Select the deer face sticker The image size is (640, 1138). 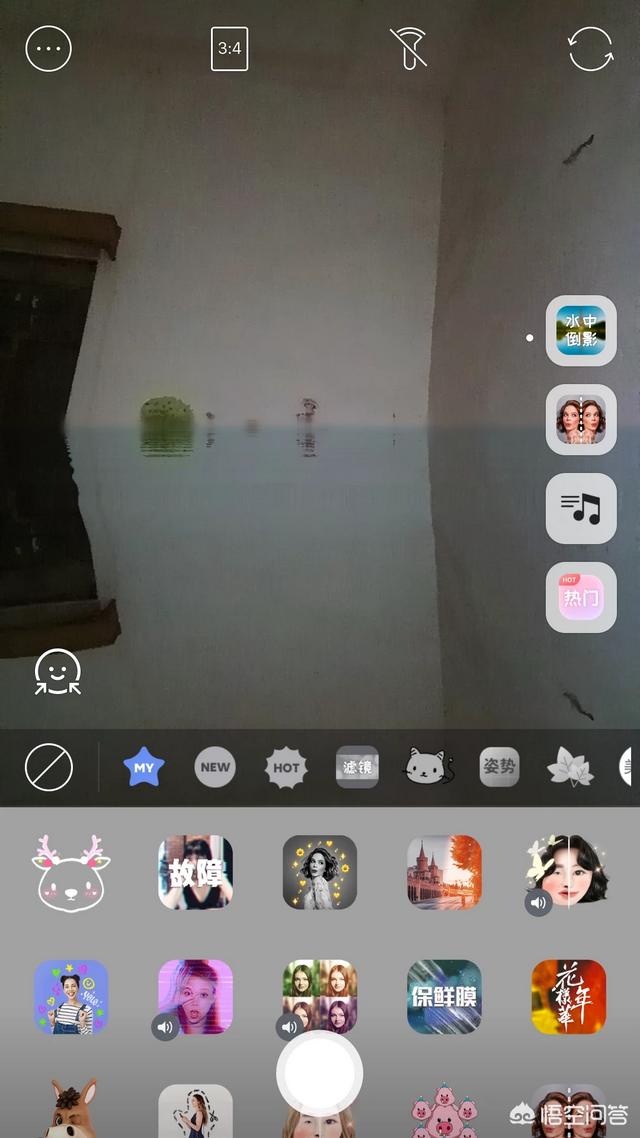71,873
